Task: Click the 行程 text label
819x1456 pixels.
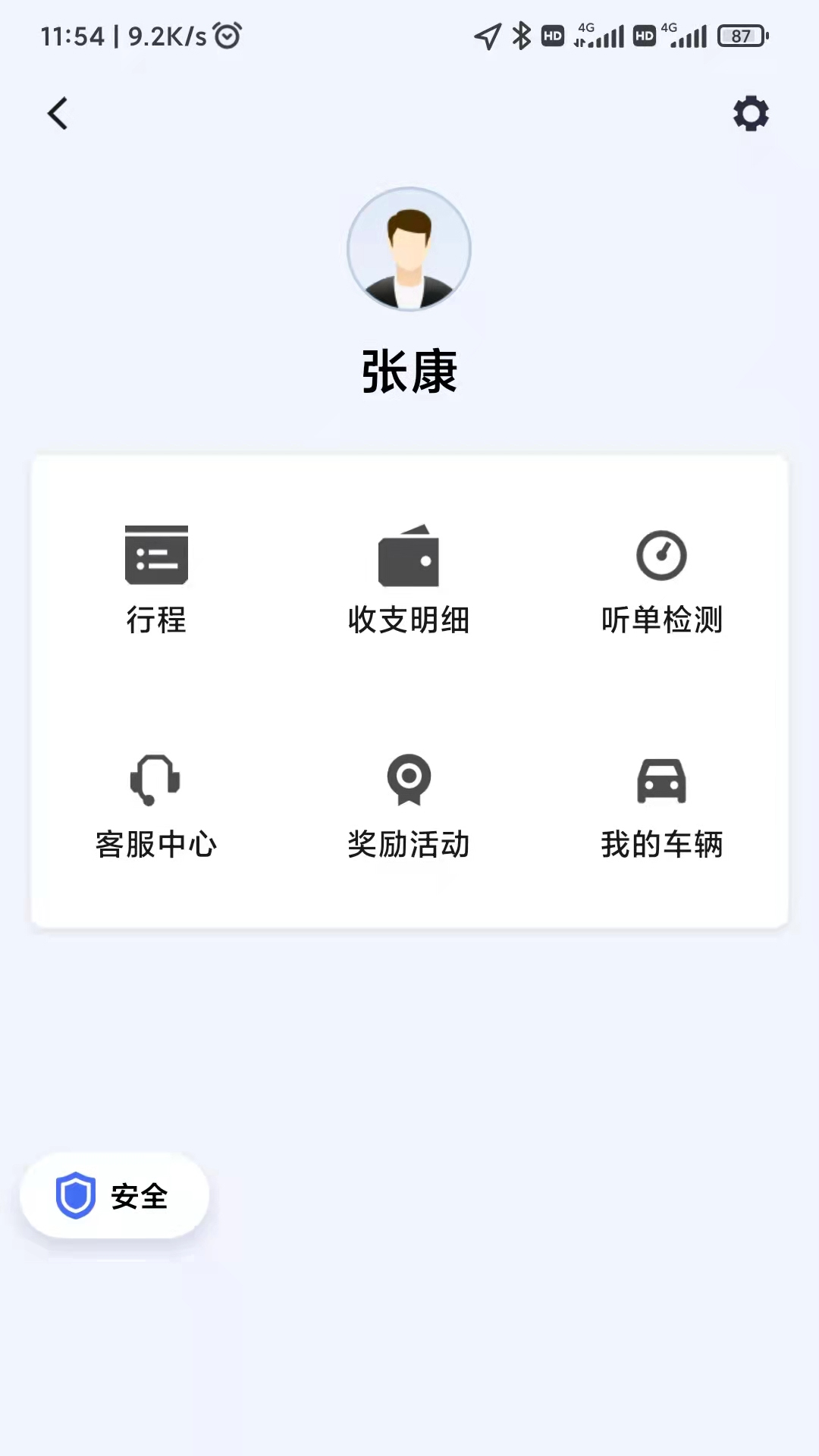Action: tap(157, 620)
